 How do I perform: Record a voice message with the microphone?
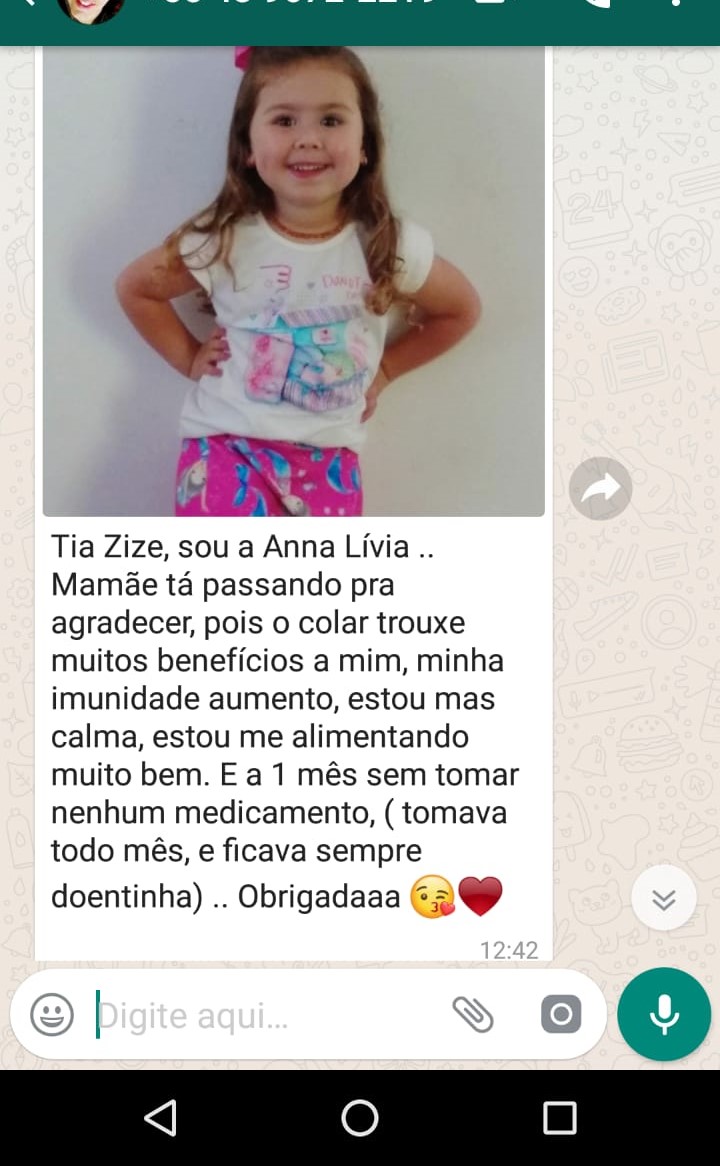coord(664,1014)
